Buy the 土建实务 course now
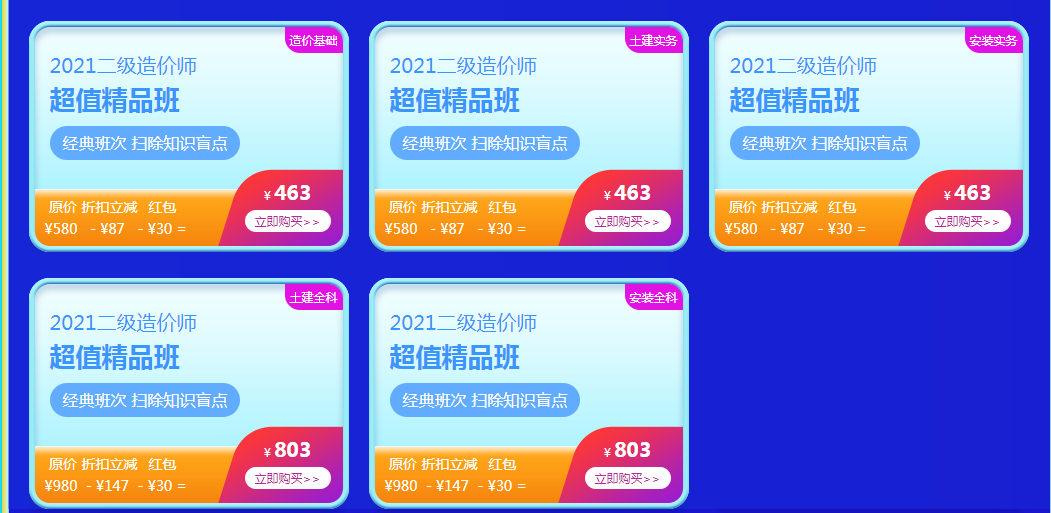Viewport: 1051px width, 513px height. [x=627, y=222]
